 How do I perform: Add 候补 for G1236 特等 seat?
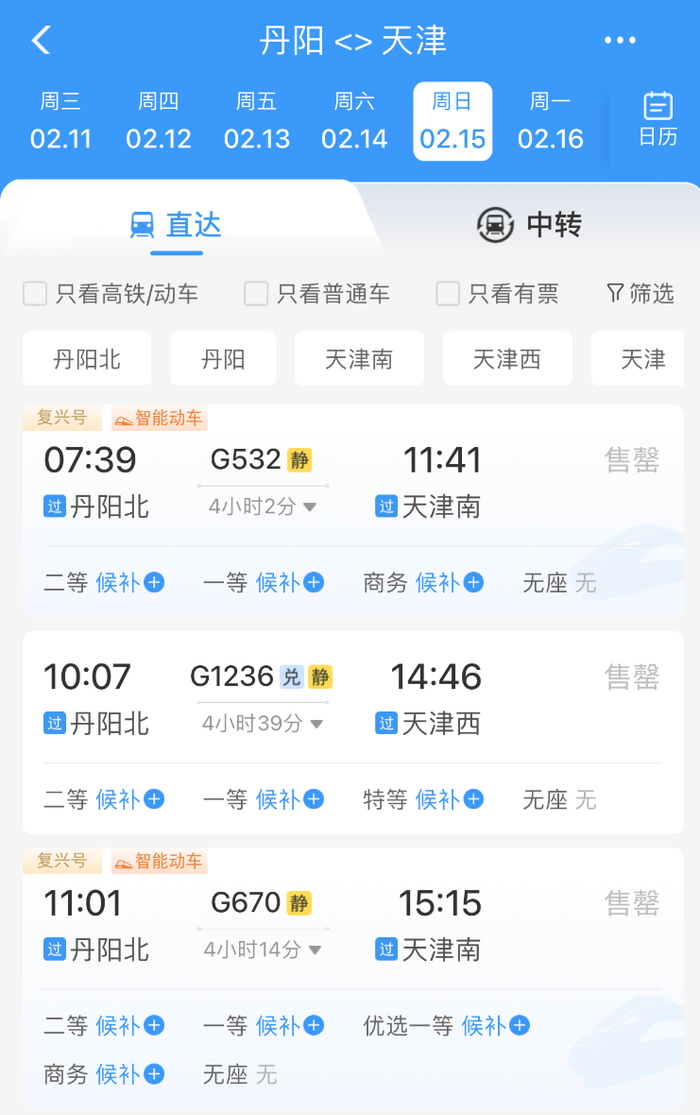(x=450, y=800)
